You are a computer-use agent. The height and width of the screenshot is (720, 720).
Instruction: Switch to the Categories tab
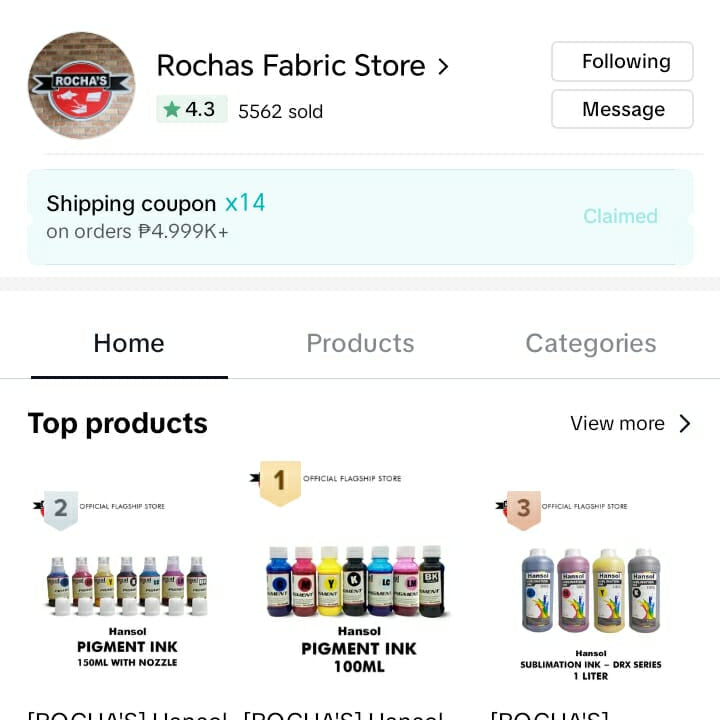pyautogui.click(x=590, y=343)
